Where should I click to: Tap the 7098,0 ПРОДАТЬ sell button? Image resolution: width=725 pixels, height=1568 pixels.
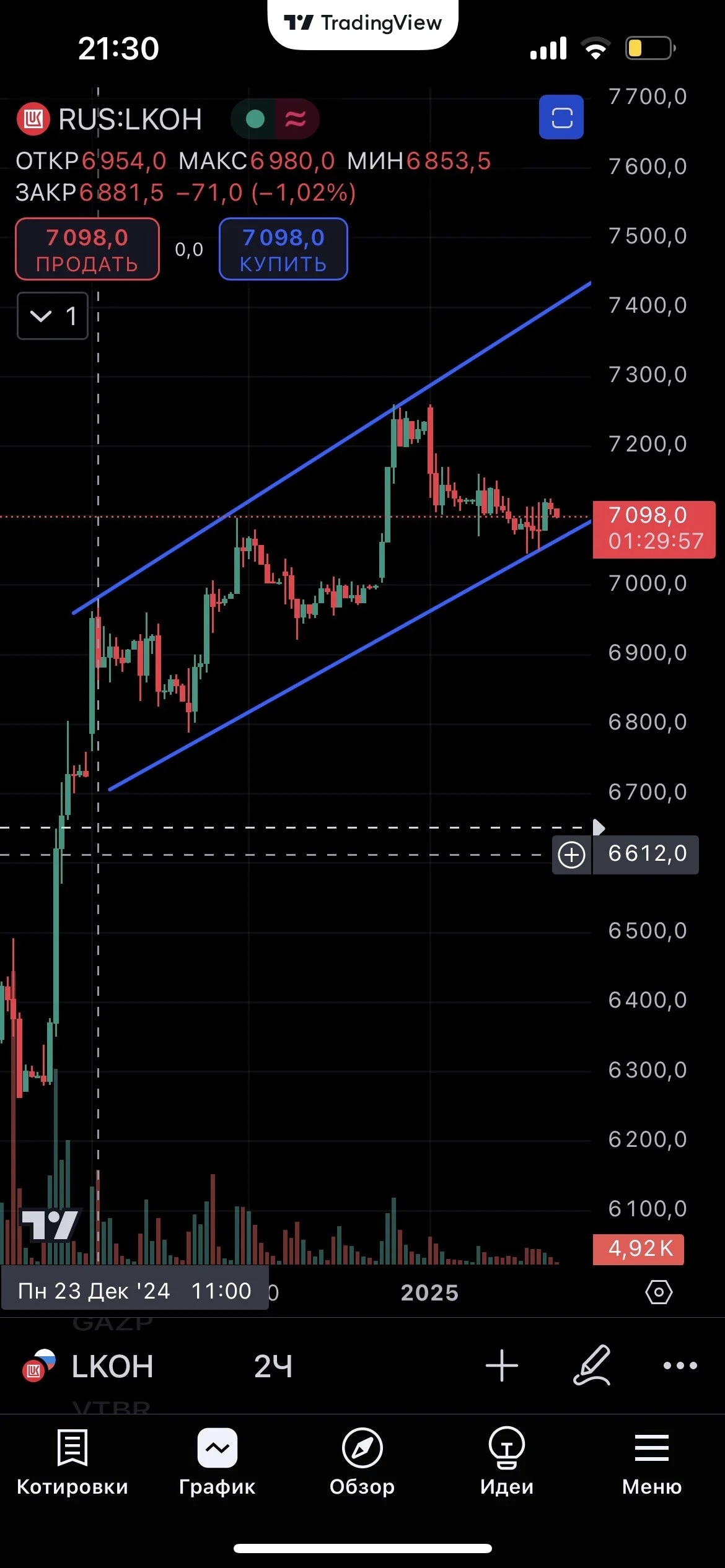coord(87,249)
